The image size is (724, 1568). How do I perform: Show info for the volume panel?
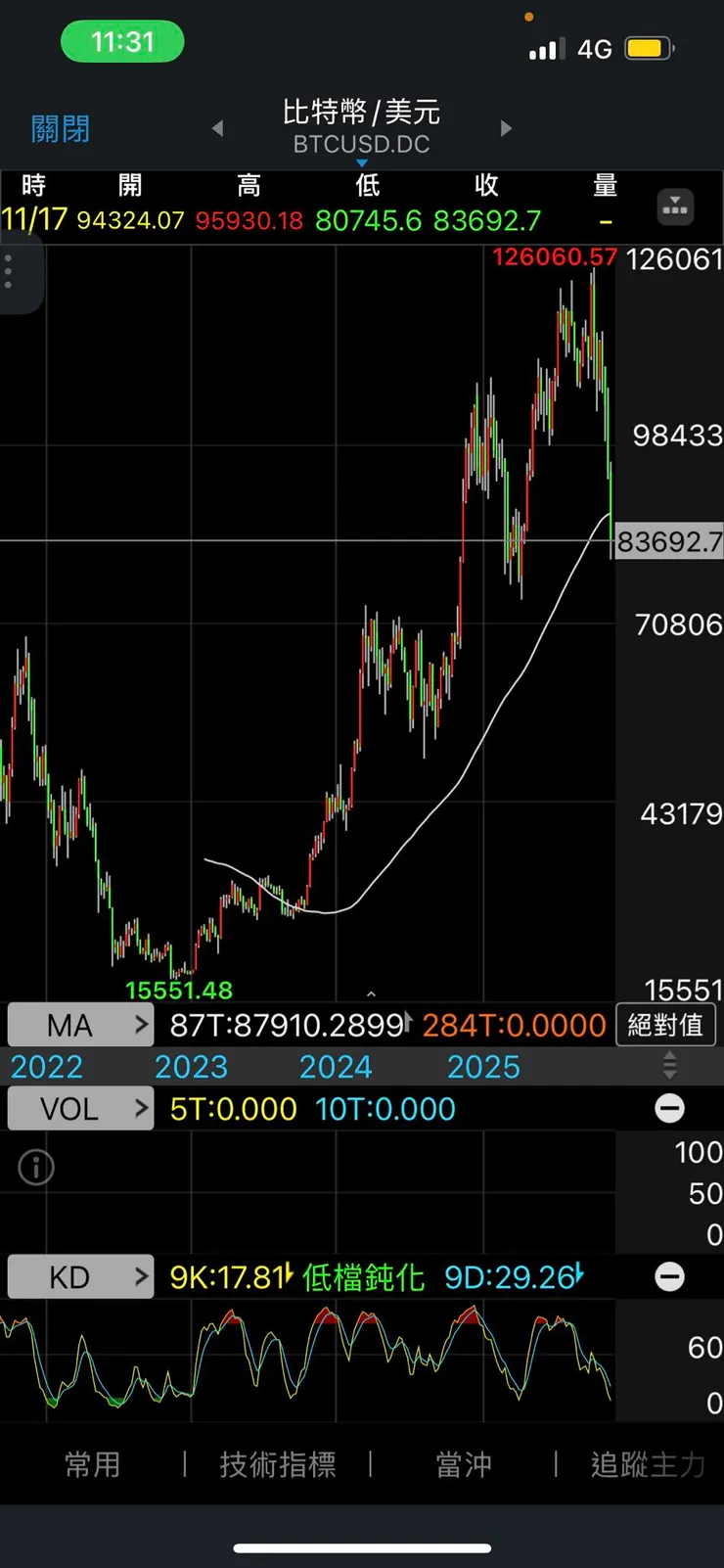tap(36, 1167)
